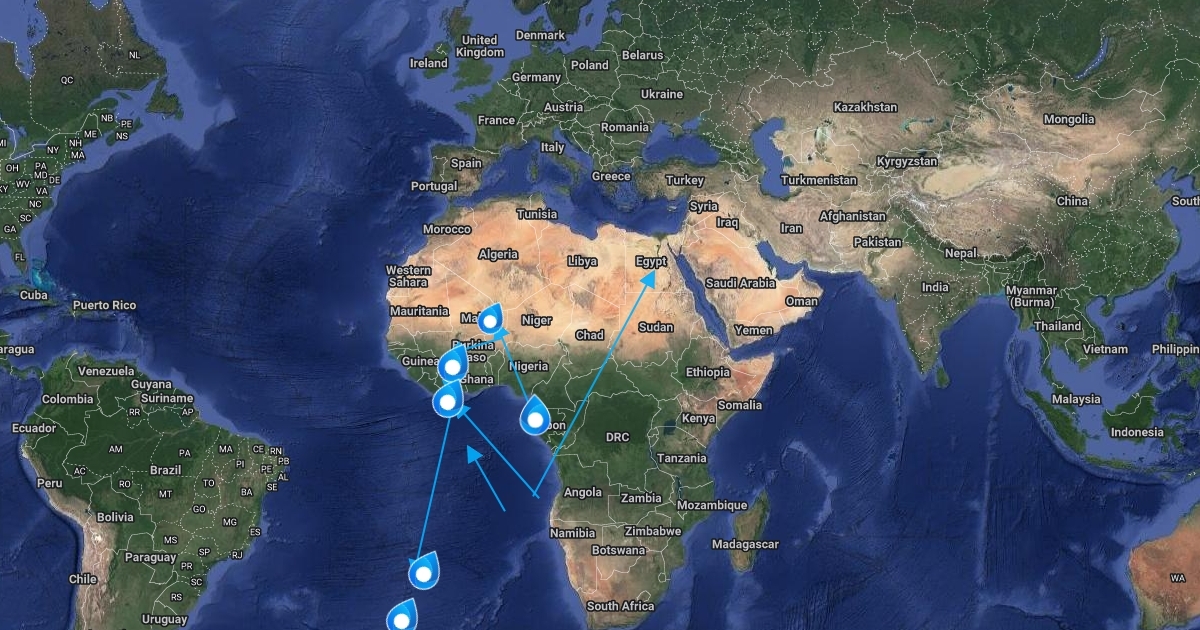Viewport: 1200px width, 630px height.
Task: Select the marker near Gabon
Action: pos(534,420)
